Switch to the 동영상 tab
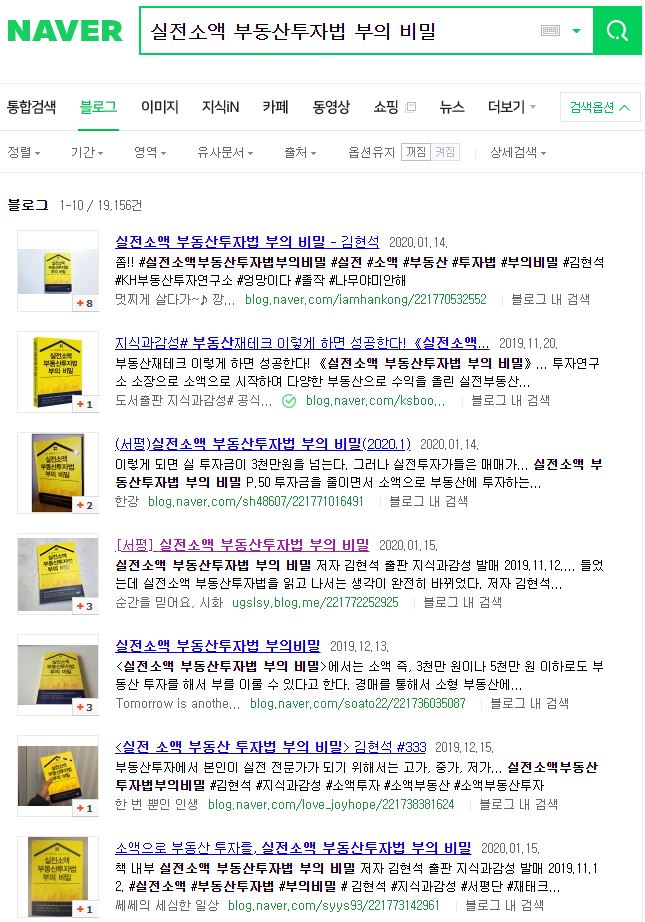The height and width of the screenshot is (922, 645). point(331,107)
